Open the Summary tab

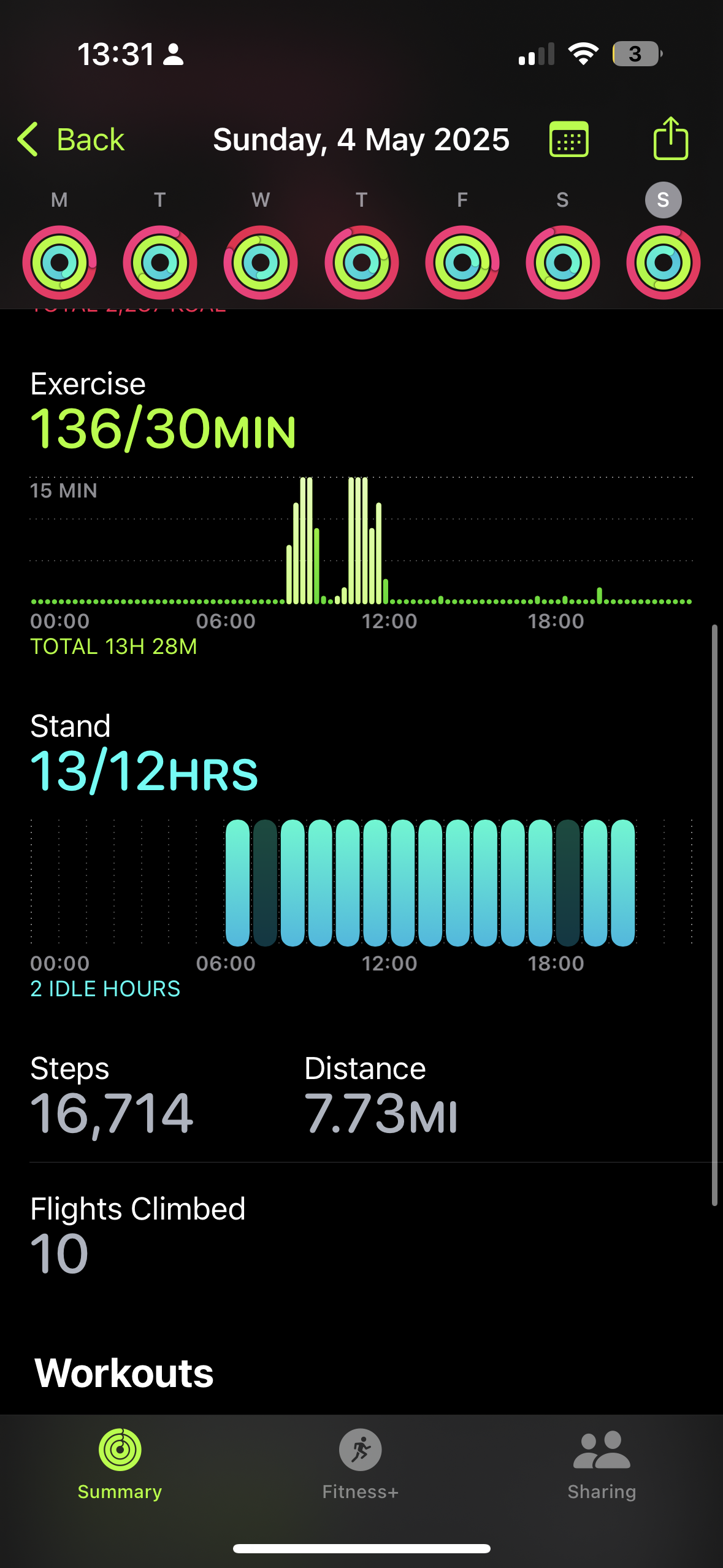(120, 1464)
